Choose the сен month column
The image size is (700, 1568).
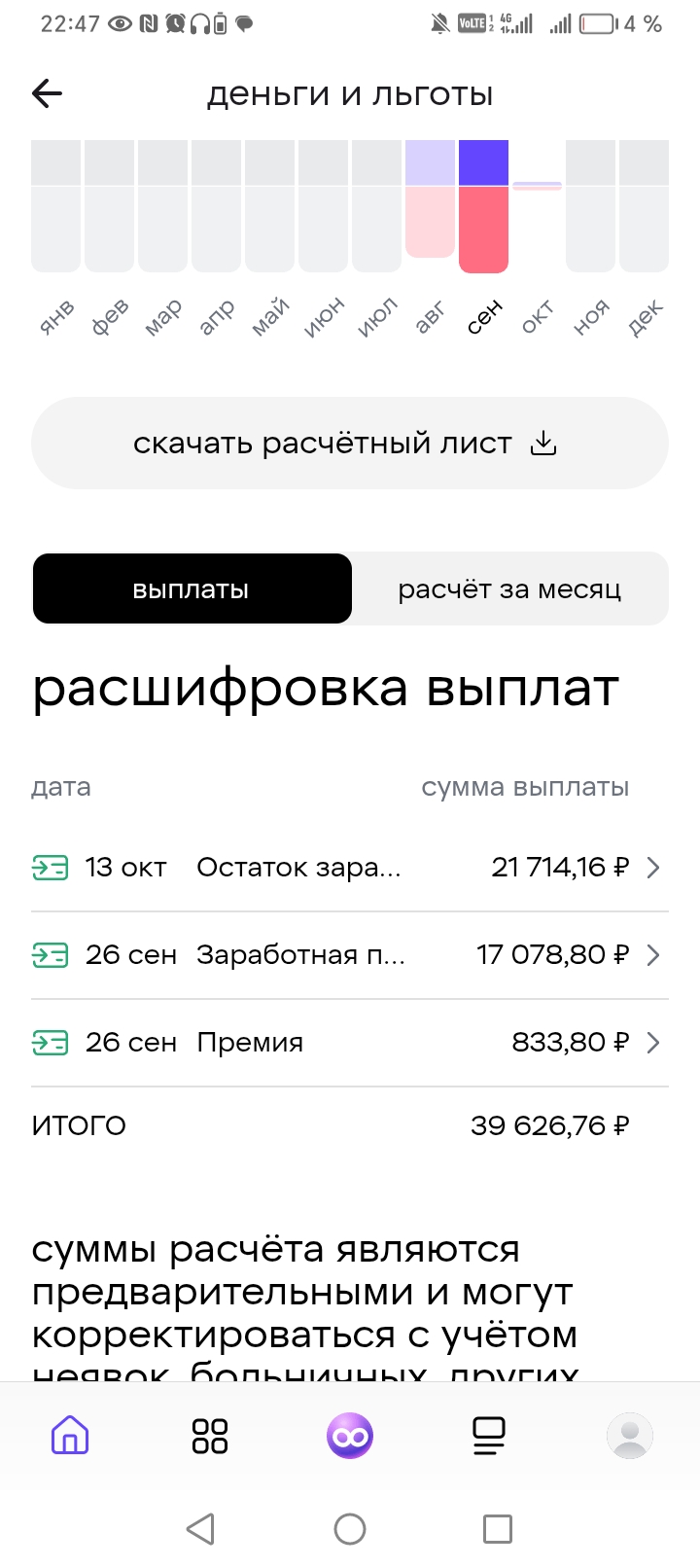click(483, 206)
